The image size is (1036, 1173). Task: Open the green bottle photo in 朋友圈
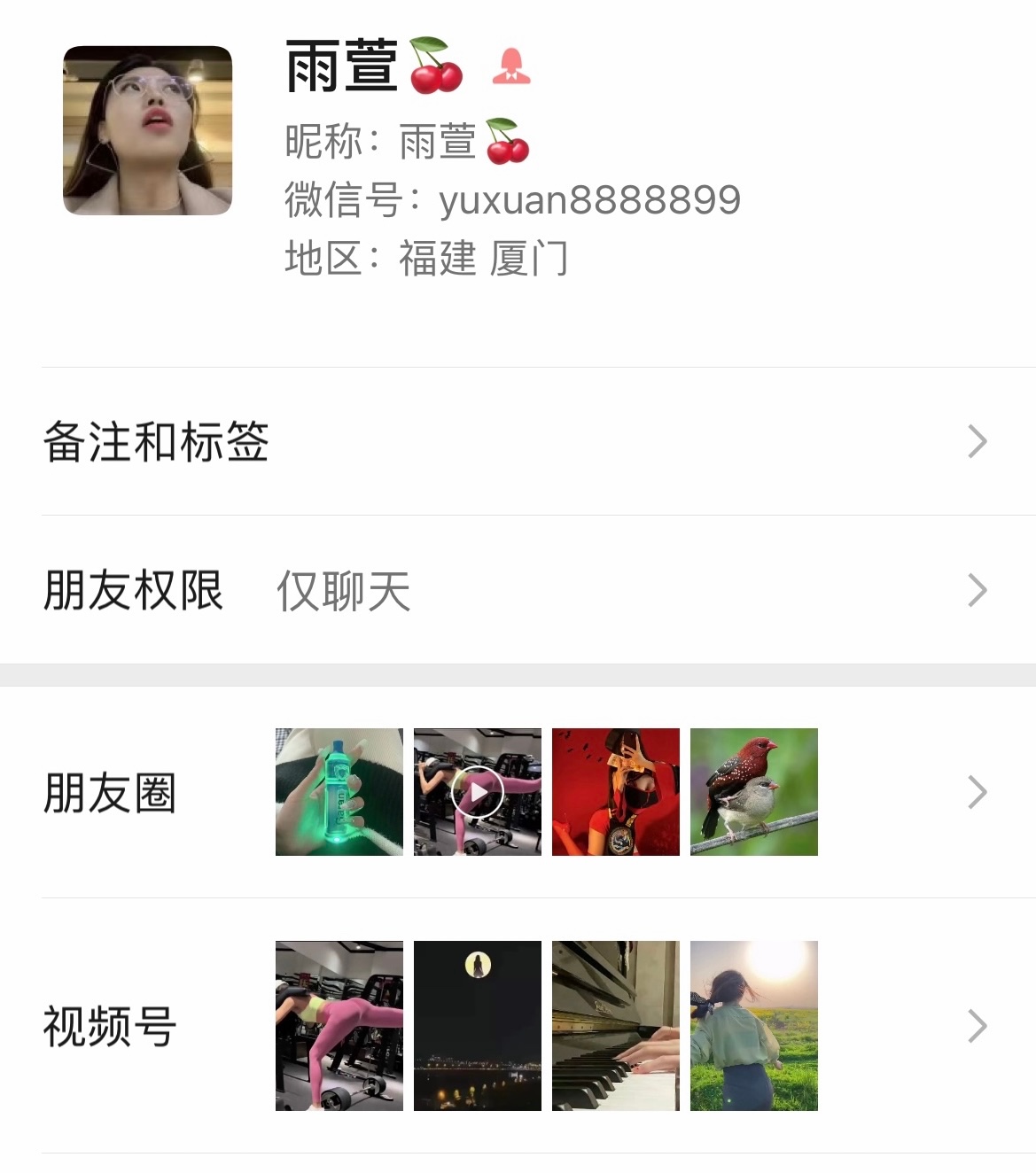[339, 791]
